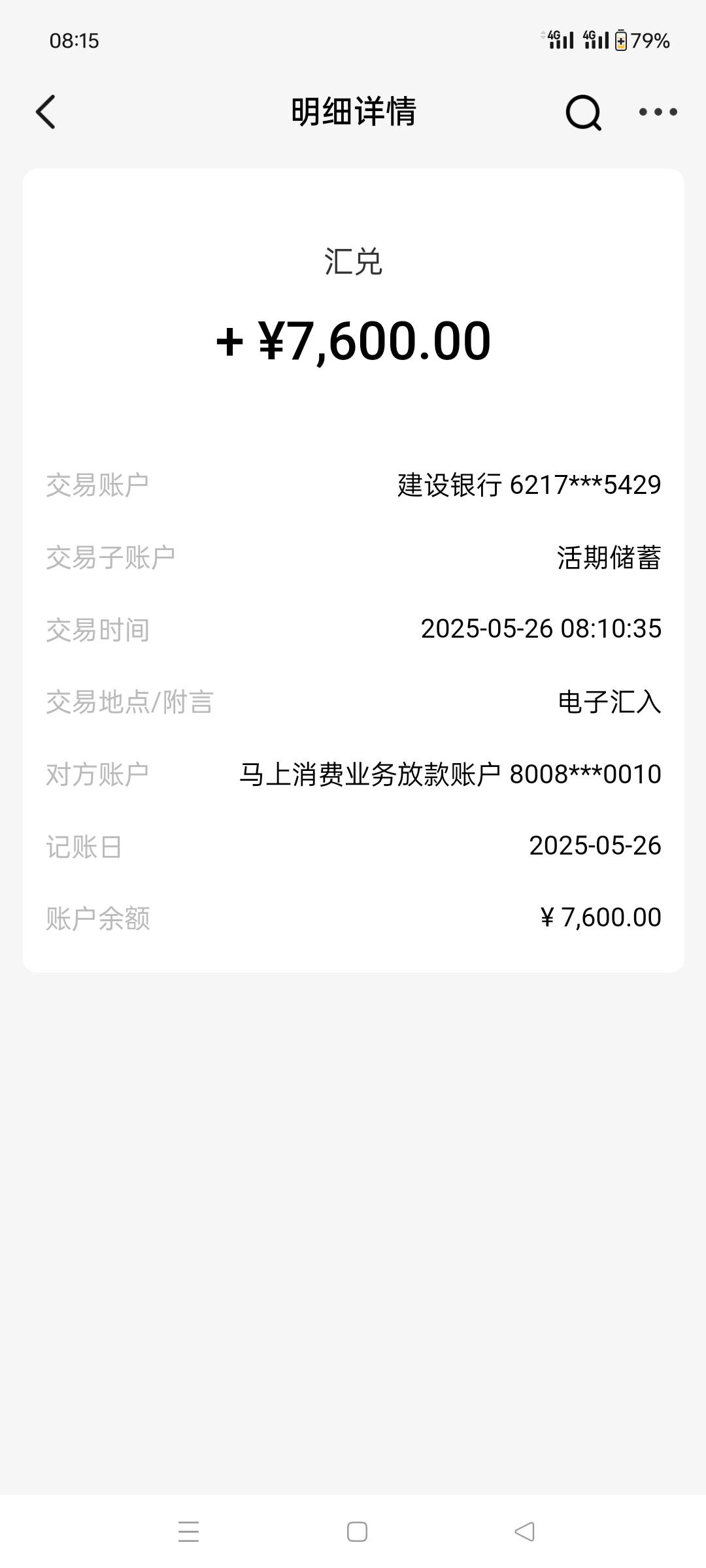Tap the system home square button
Viewport: 706px width, 1568px height.
coord(357,1531)
